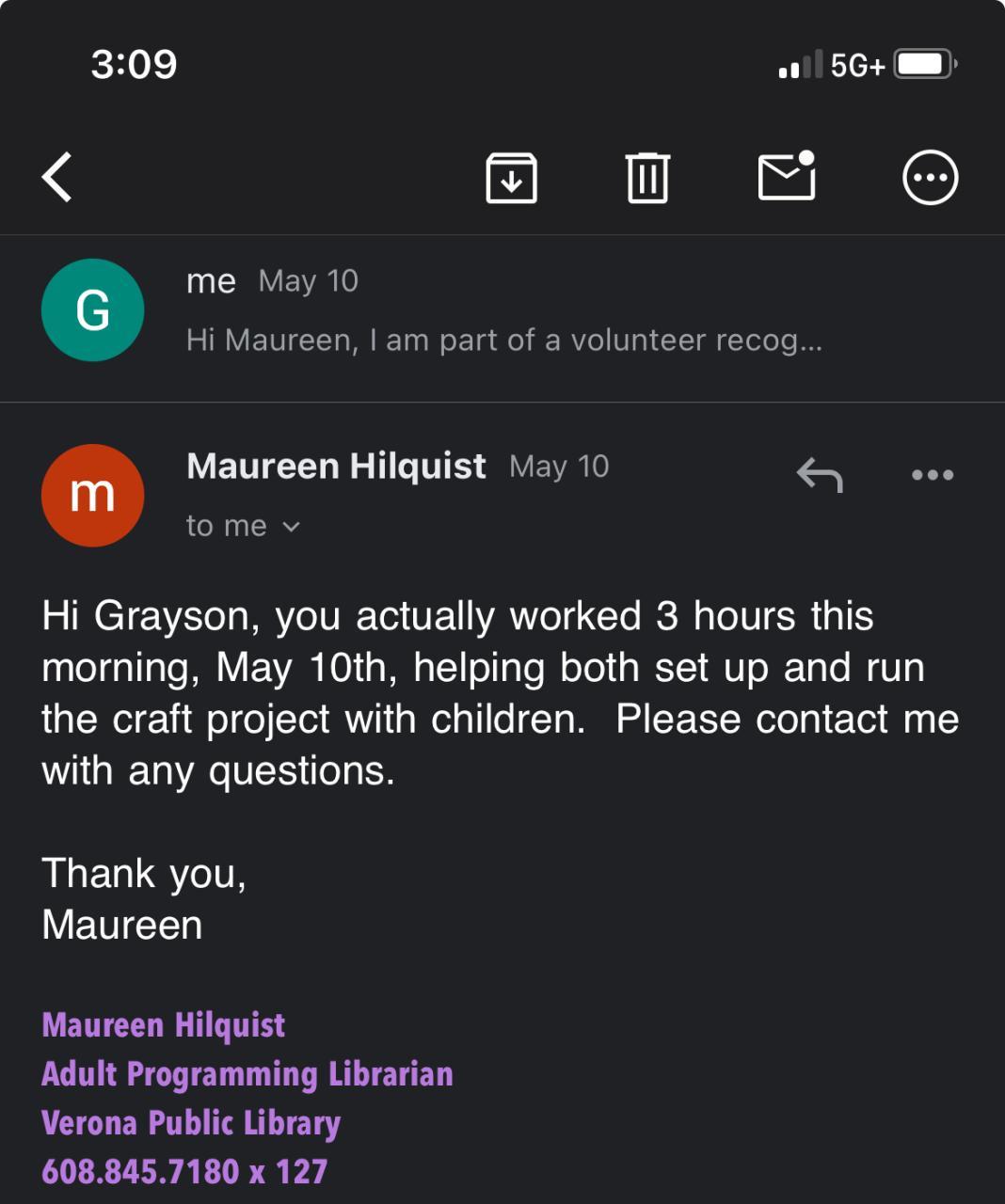The height and width of the screenshot is (1204, 1005).
Task: Expand the 'to me' recipient details
Action: point(243,526)
